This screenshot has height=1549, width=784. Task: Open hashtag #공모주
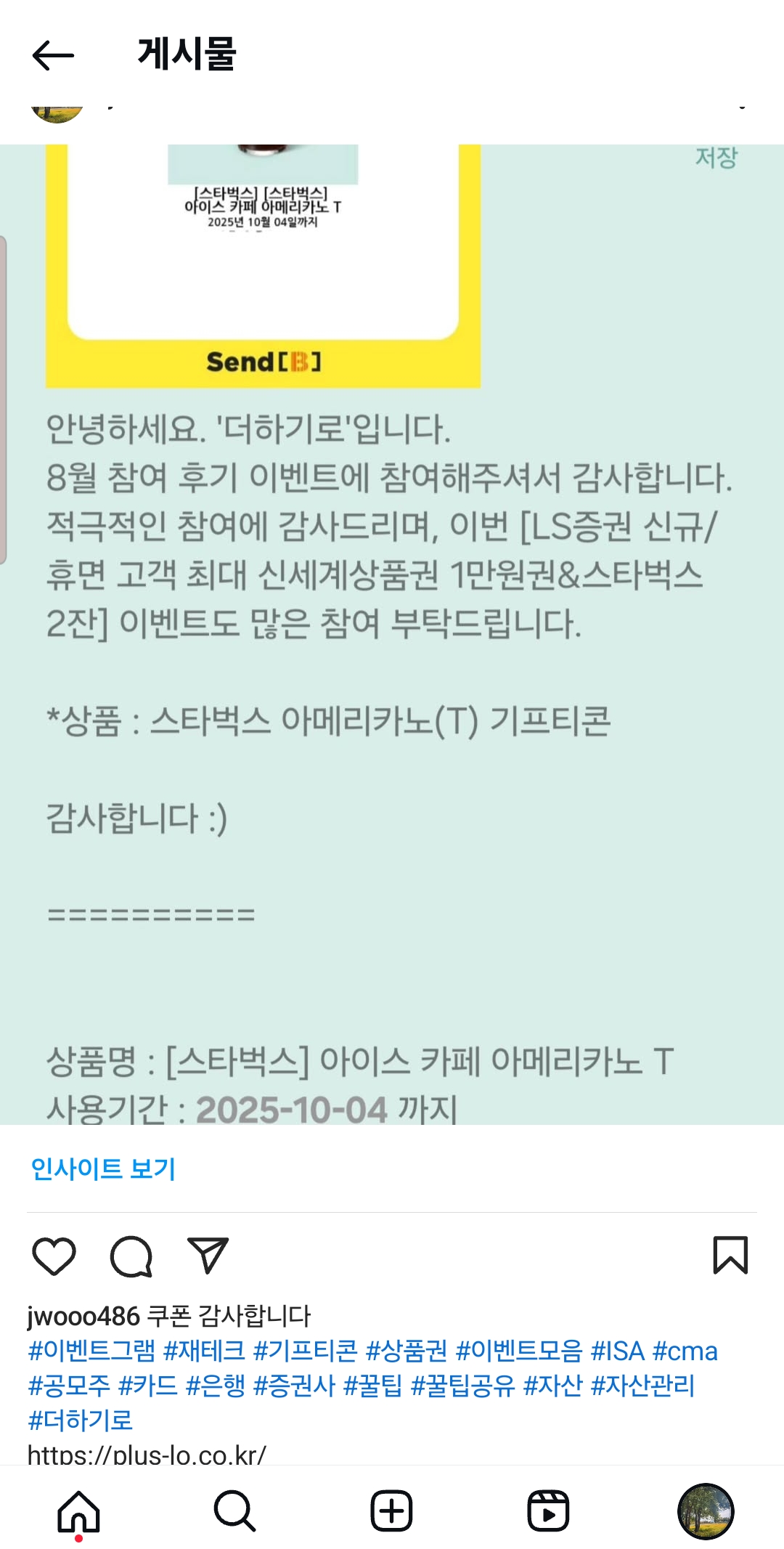click(x=69, y=1386)
